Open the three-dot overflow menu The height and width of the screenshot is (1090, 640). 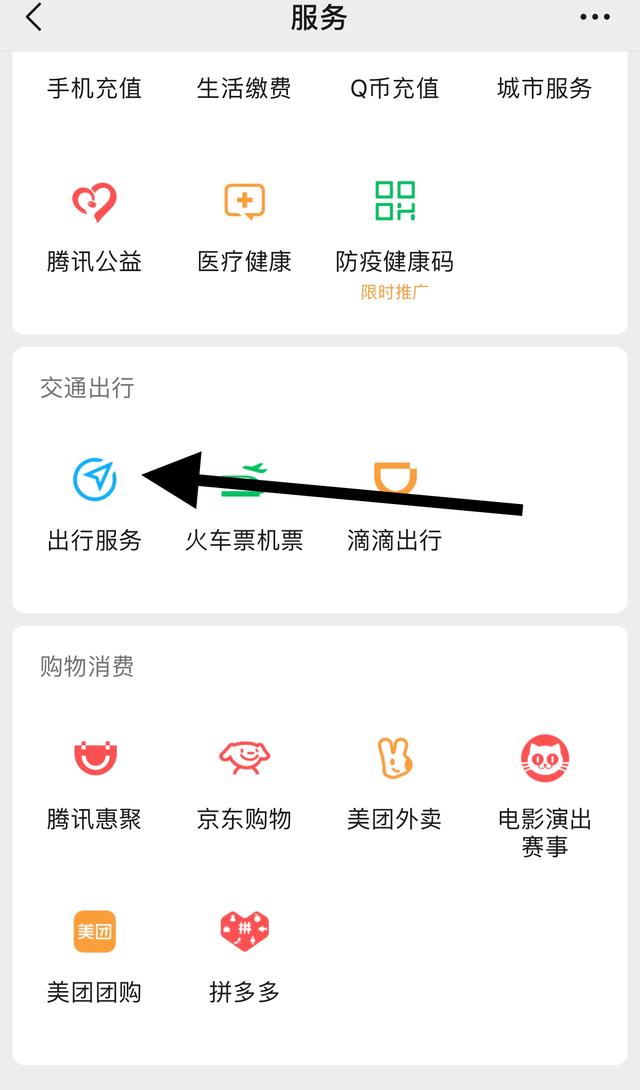pyautogui.click(x=595, y=17)
